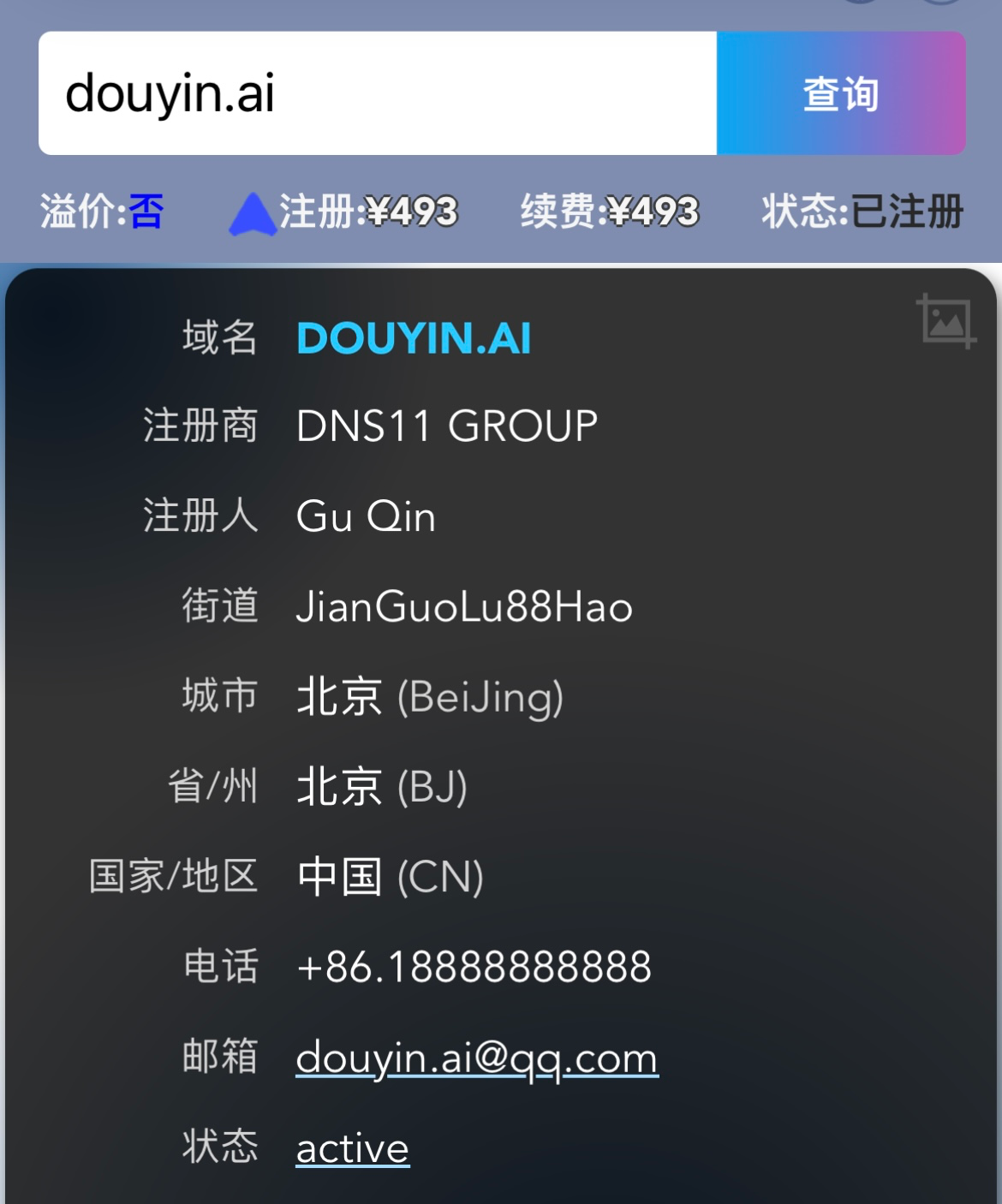Open the douyin.ai@qq.com email link
Screen dimensions: 1002x1204
coord(476,1058)
